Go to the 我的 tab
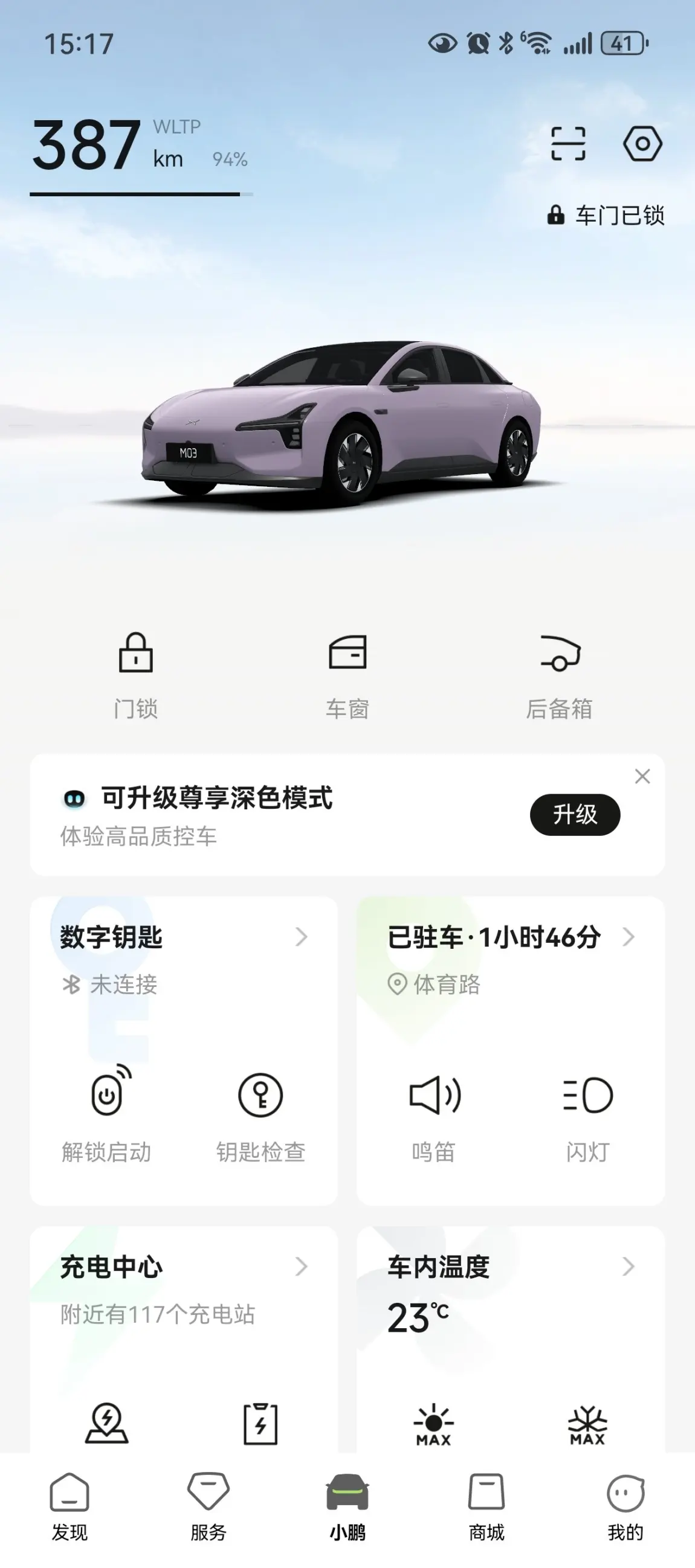The height and width of the screenshot is (1568, 695). coord(625,1506)
